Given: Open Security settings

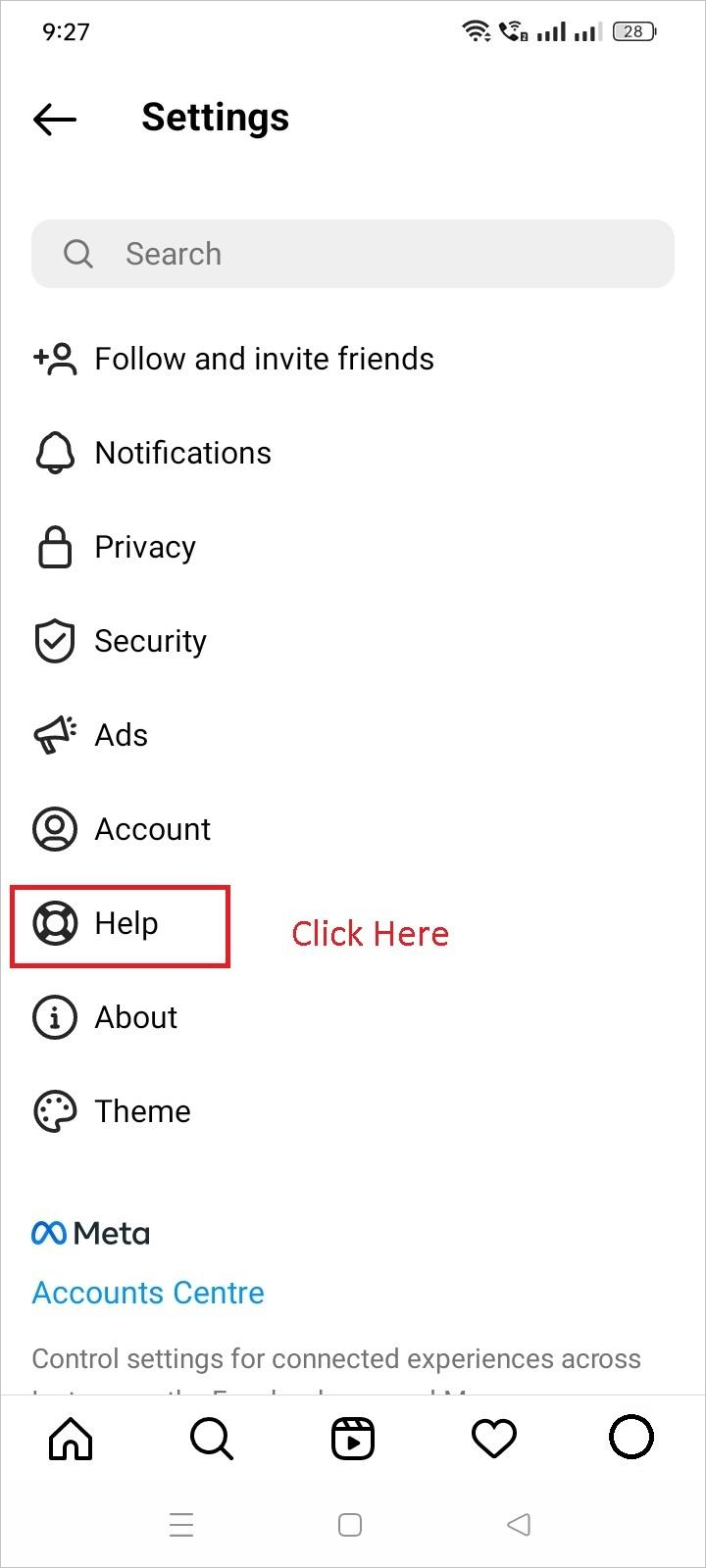Looking at the screenshot, I should click(353, 641).
